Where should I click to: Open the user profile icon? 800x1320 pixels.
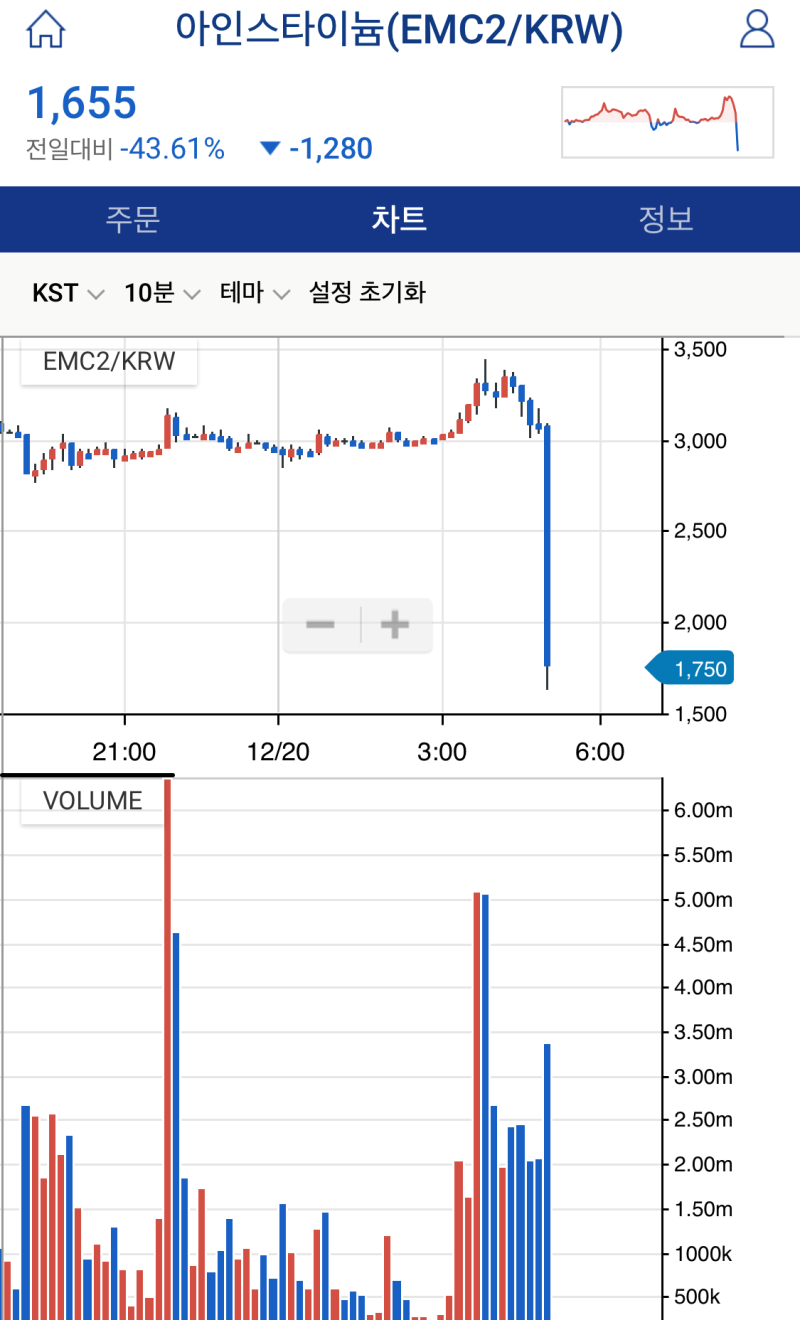point(757,30)
